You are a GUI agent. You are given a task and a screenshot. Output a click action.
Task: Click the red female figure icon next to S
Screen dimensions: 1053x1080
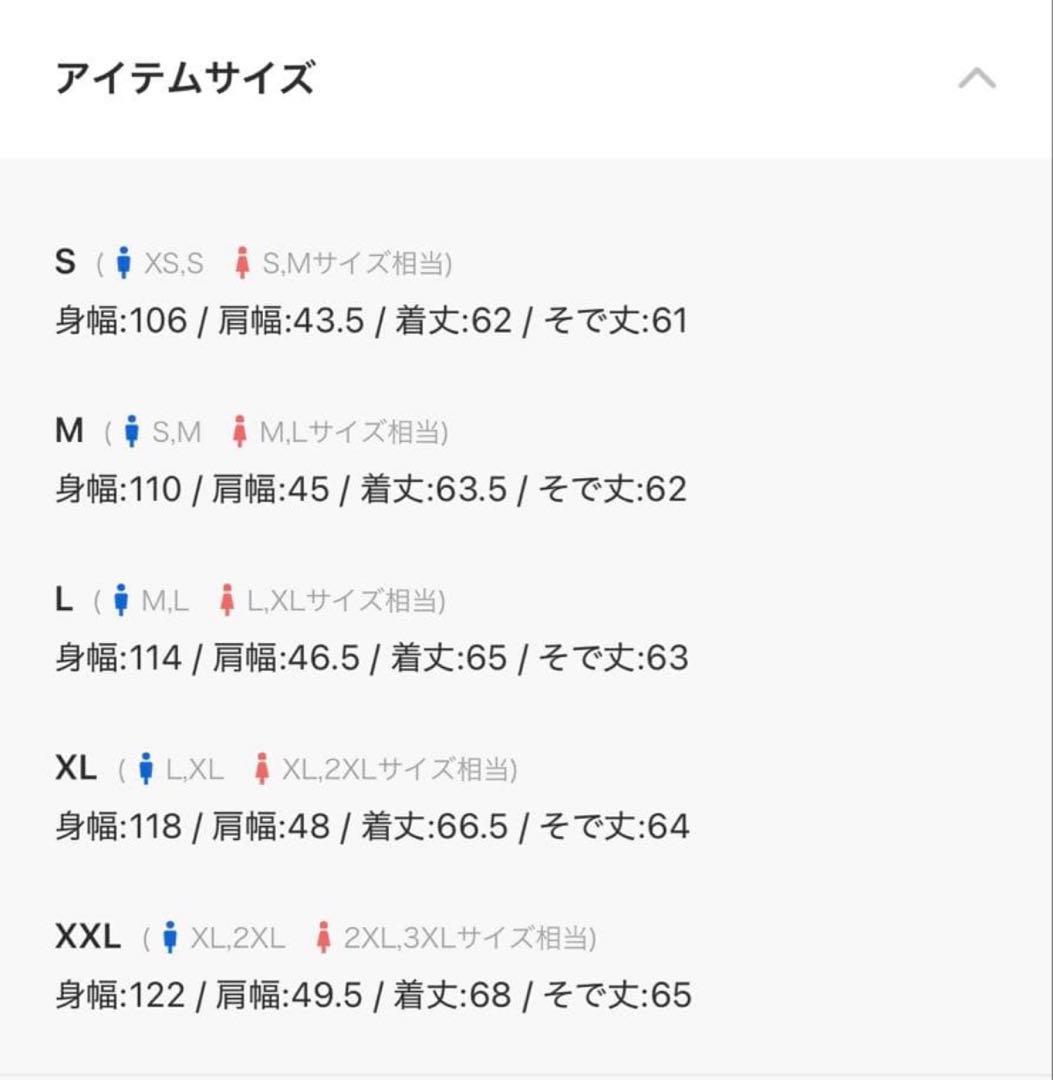point(240,261)
